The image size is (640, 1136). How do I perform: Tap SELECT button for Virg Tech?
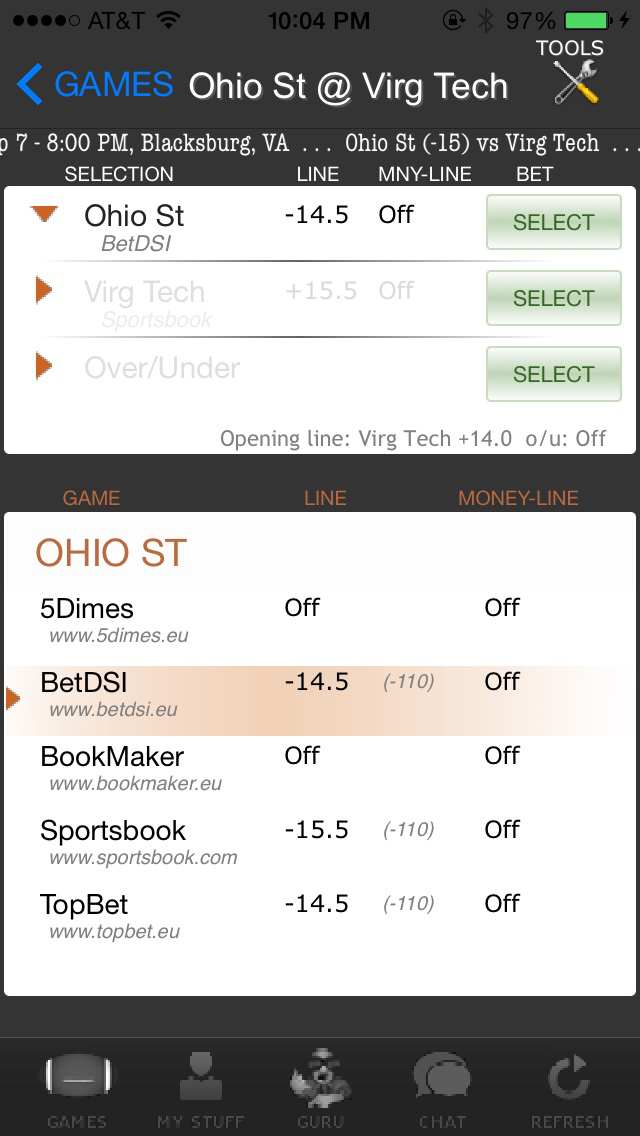553,298
